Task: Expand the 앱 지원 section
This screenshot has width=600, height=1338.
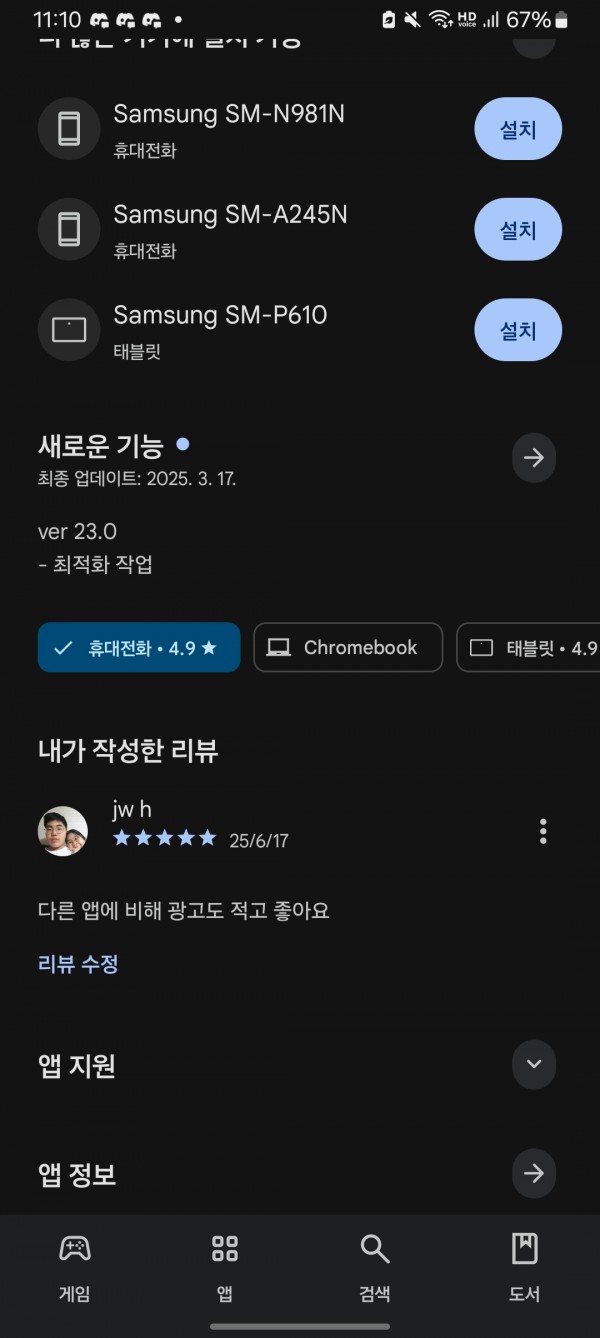Action: (x=534, y=1064)
